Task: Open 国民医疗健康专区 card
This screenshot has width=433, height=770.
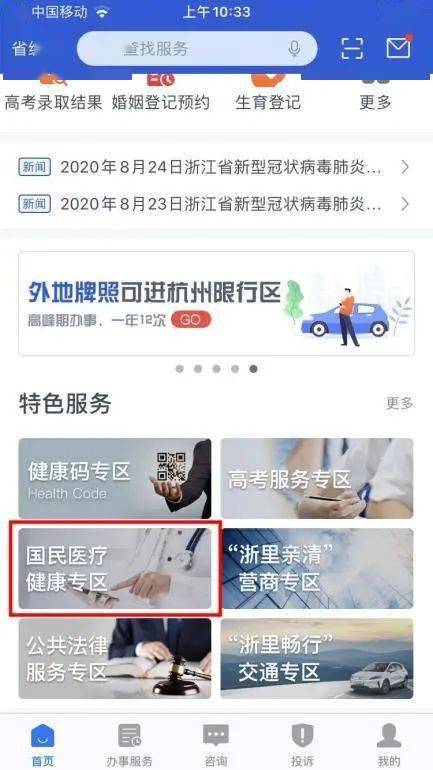Action: 115,568
